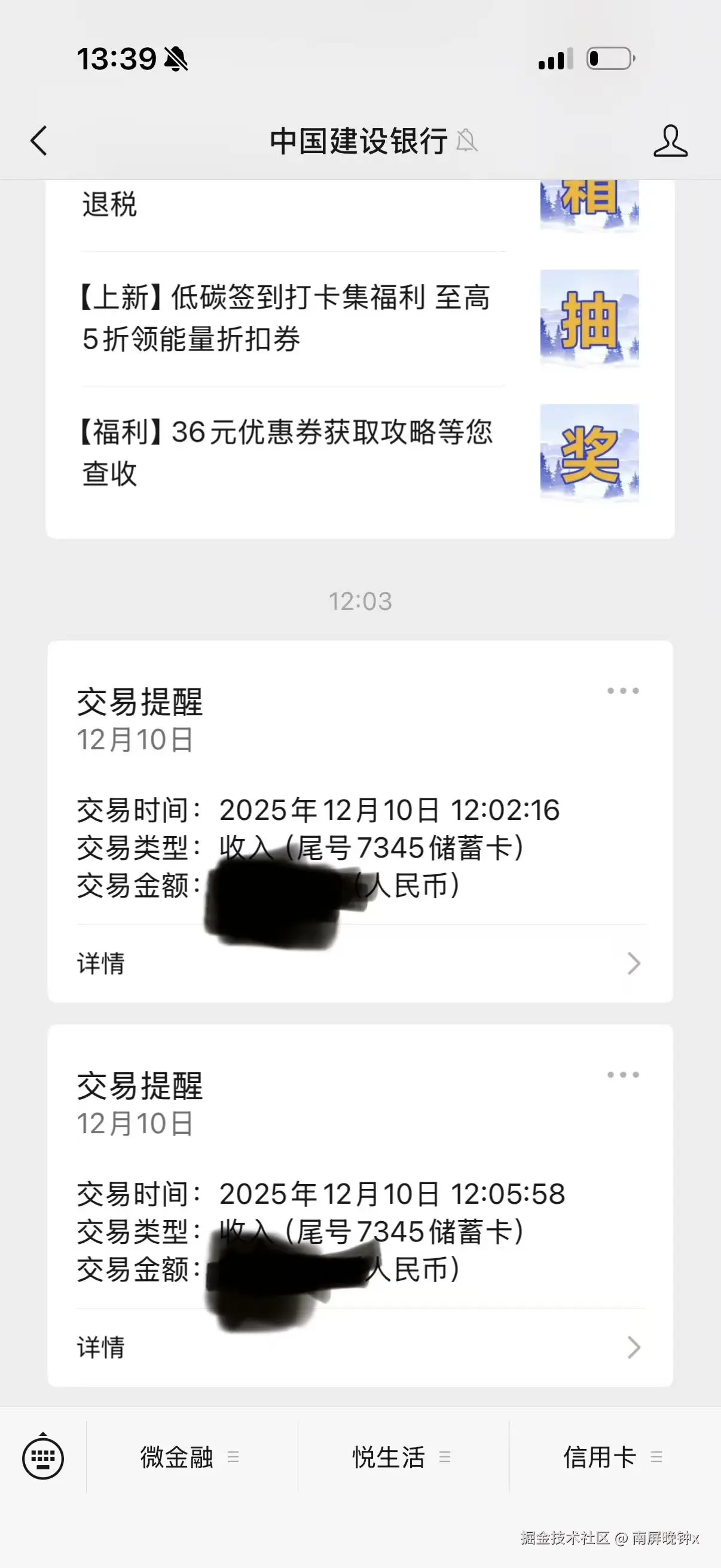The width and height of the screenshot is (721, 1568).
Task: Select the 微金融 menu item
Action: click(x=176, y=1457)
